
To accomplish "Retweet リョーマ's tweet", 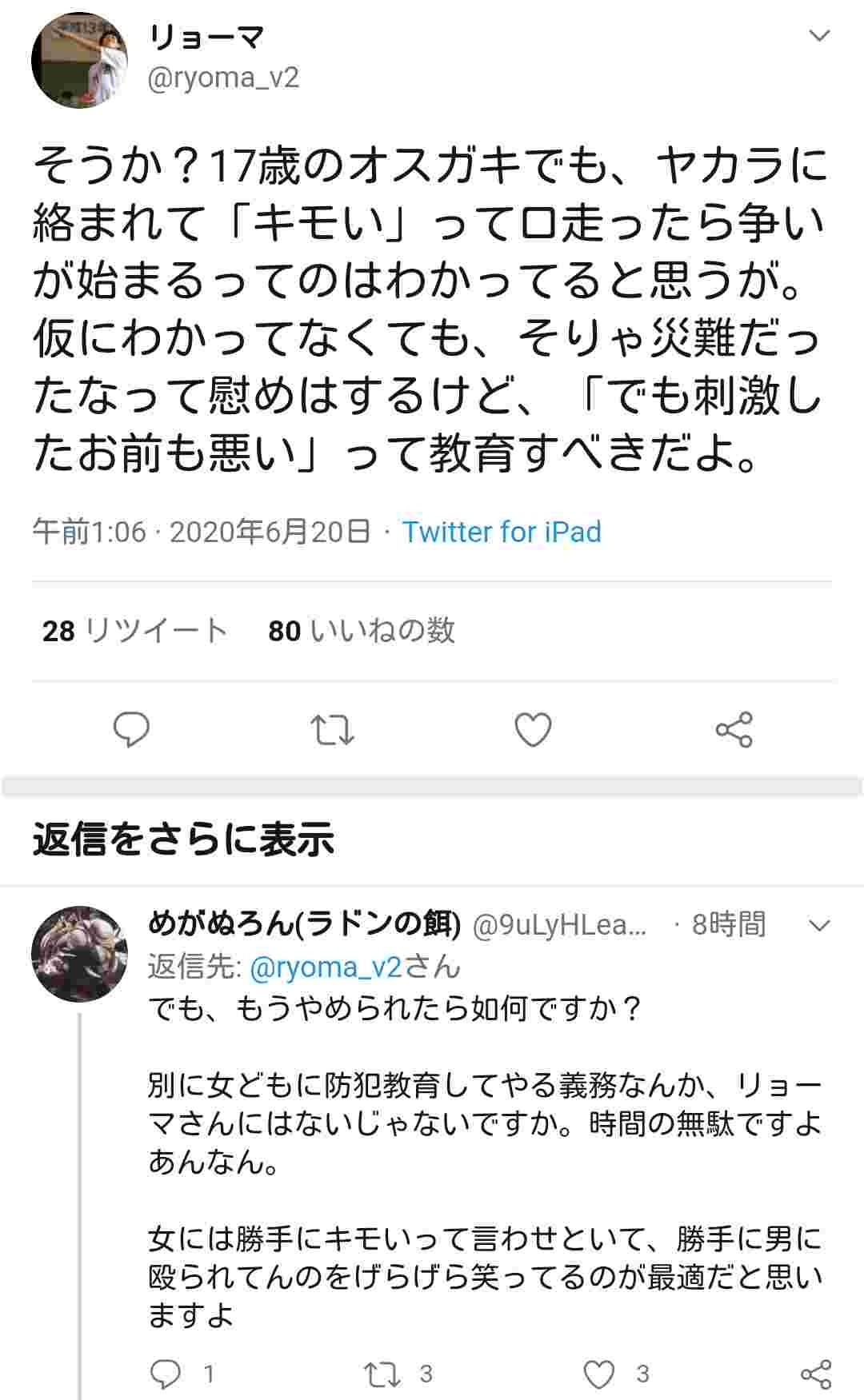I will coord(332,729).
